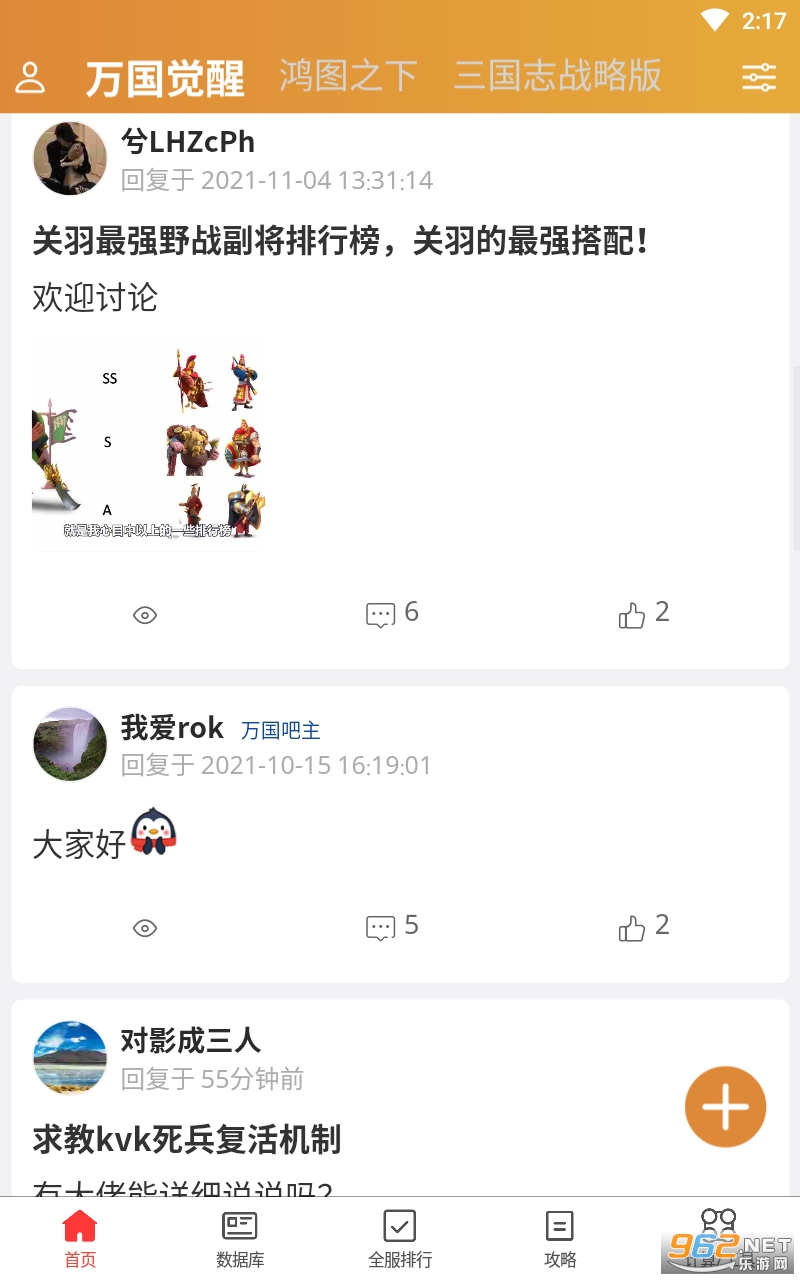The width and height of the screenshot is (800, 1280).
Task: Switch to the 鸿图之下 tab
Action: (x=348, y=76)
